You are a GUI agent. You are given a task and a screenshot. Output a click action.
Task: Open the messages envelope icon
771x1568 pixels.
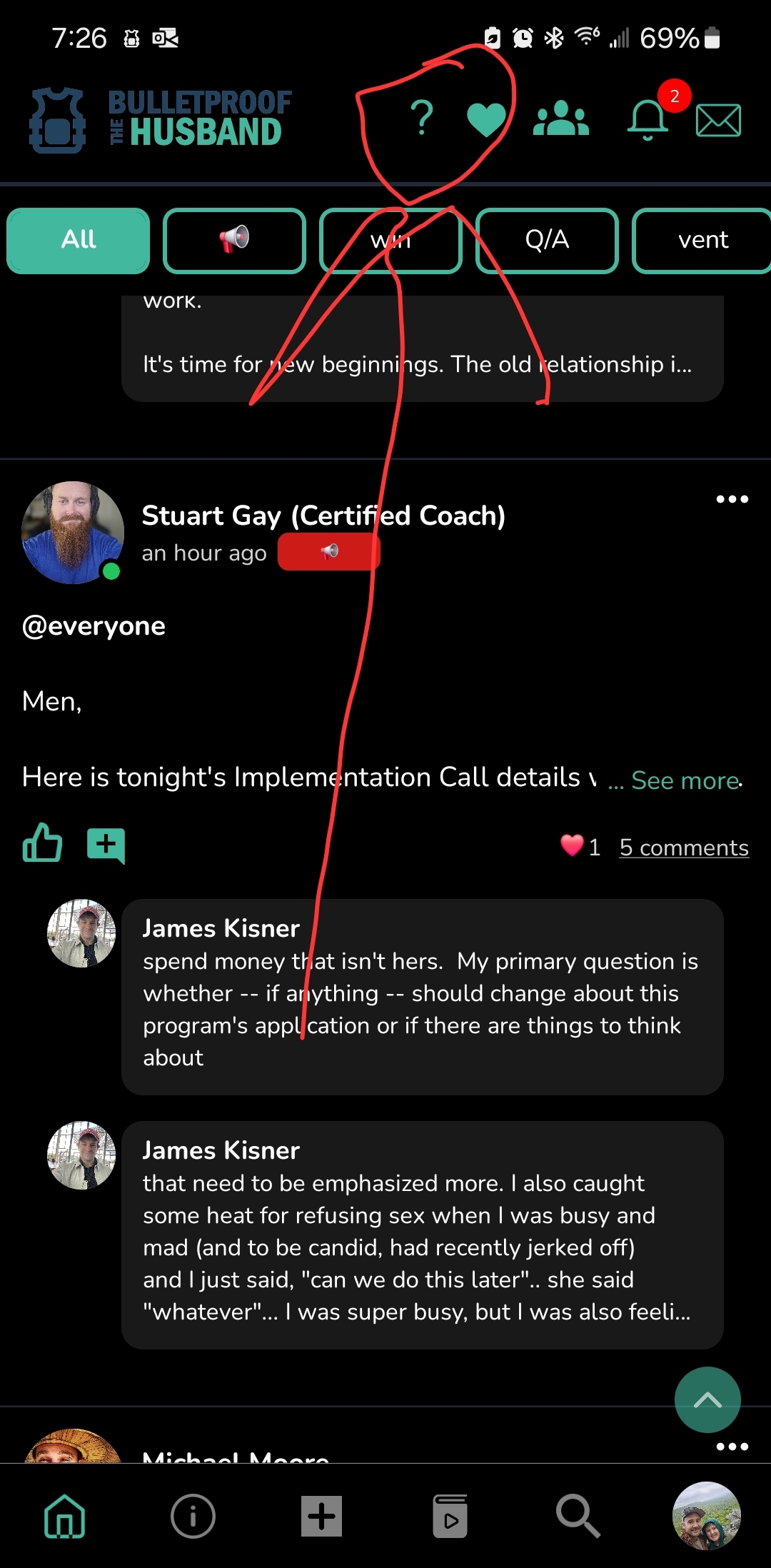click(718, 120)
